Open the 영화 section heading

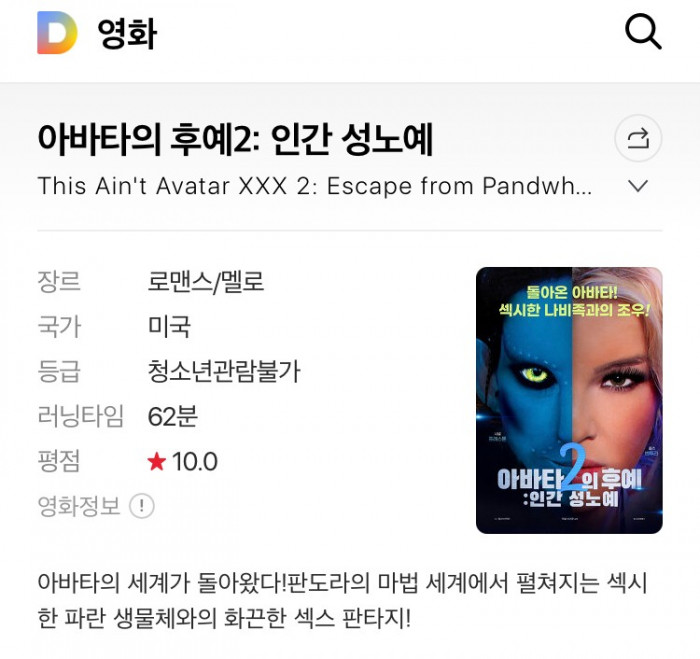point(127,33)
